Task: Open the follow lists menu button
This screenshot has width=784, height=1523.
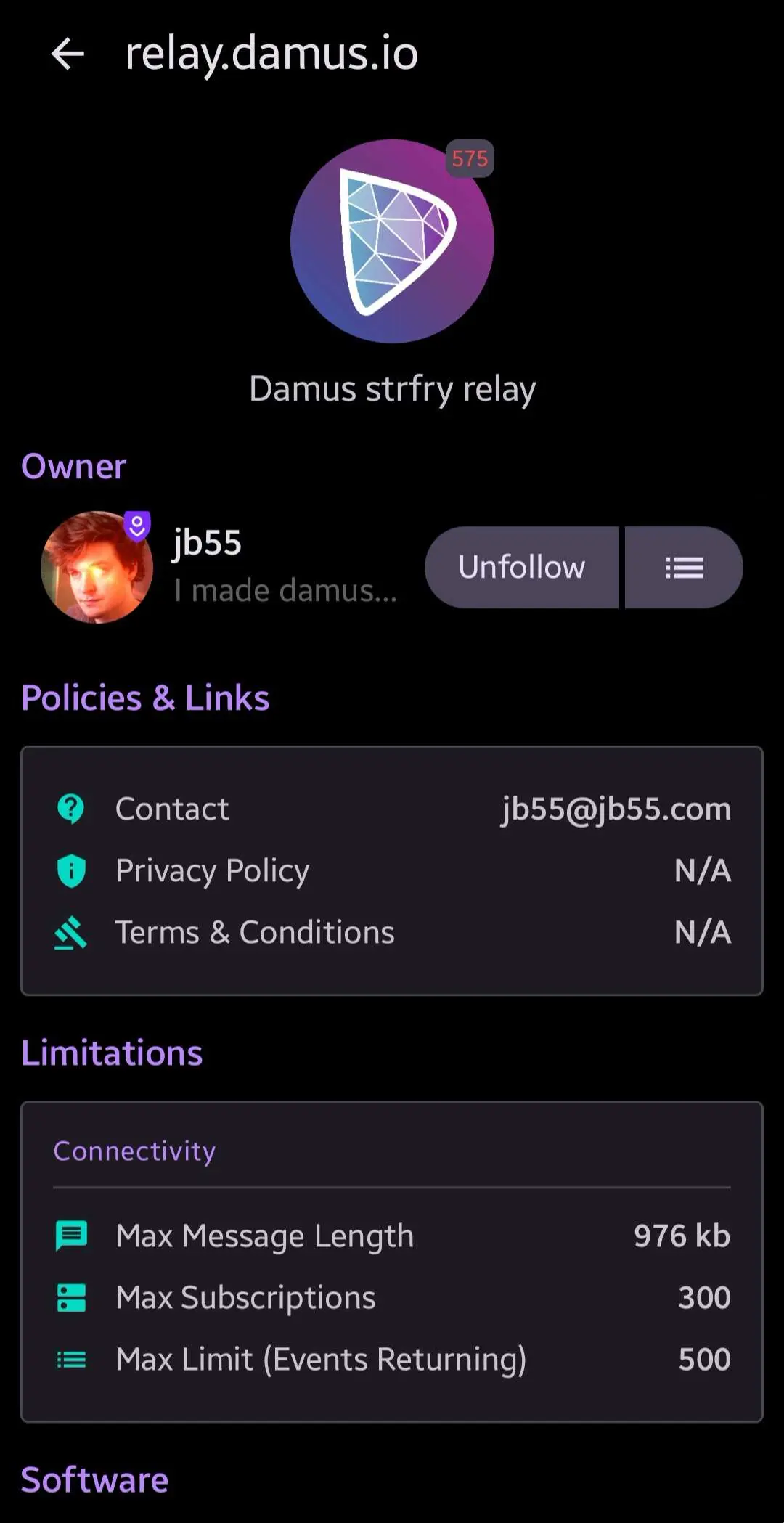Action: tap(684, 567)
